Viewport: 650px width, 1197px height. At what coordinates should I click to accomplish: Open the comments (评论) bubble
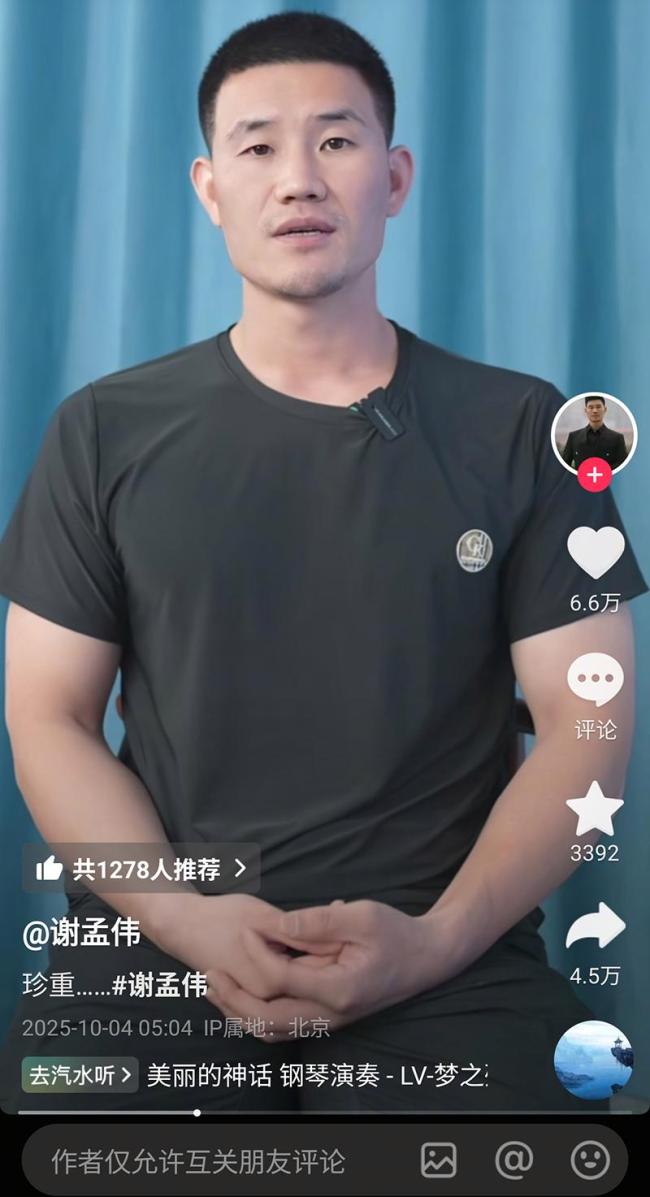point(595,682)
